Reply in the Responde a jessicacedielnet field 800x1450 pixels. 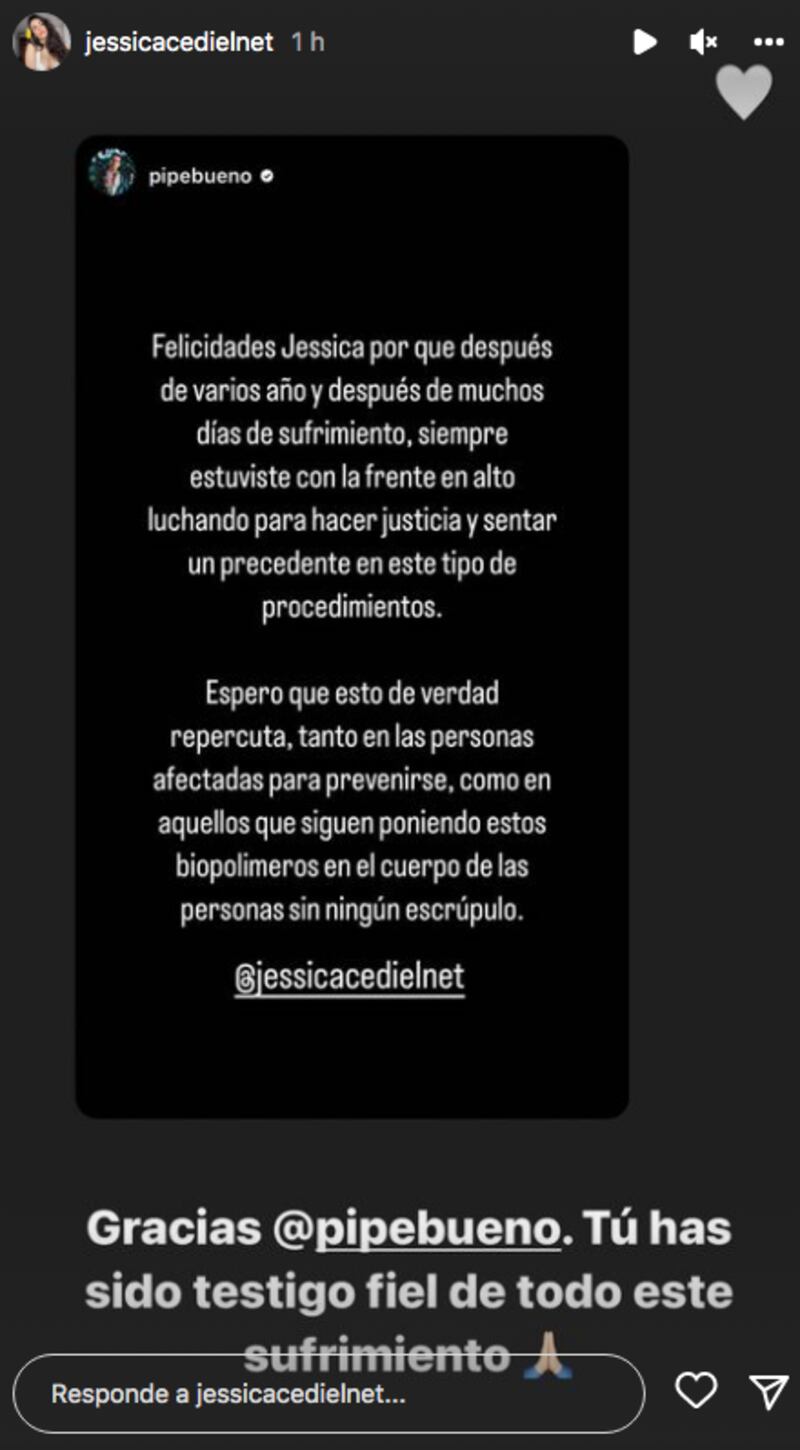click(330, 1393)
